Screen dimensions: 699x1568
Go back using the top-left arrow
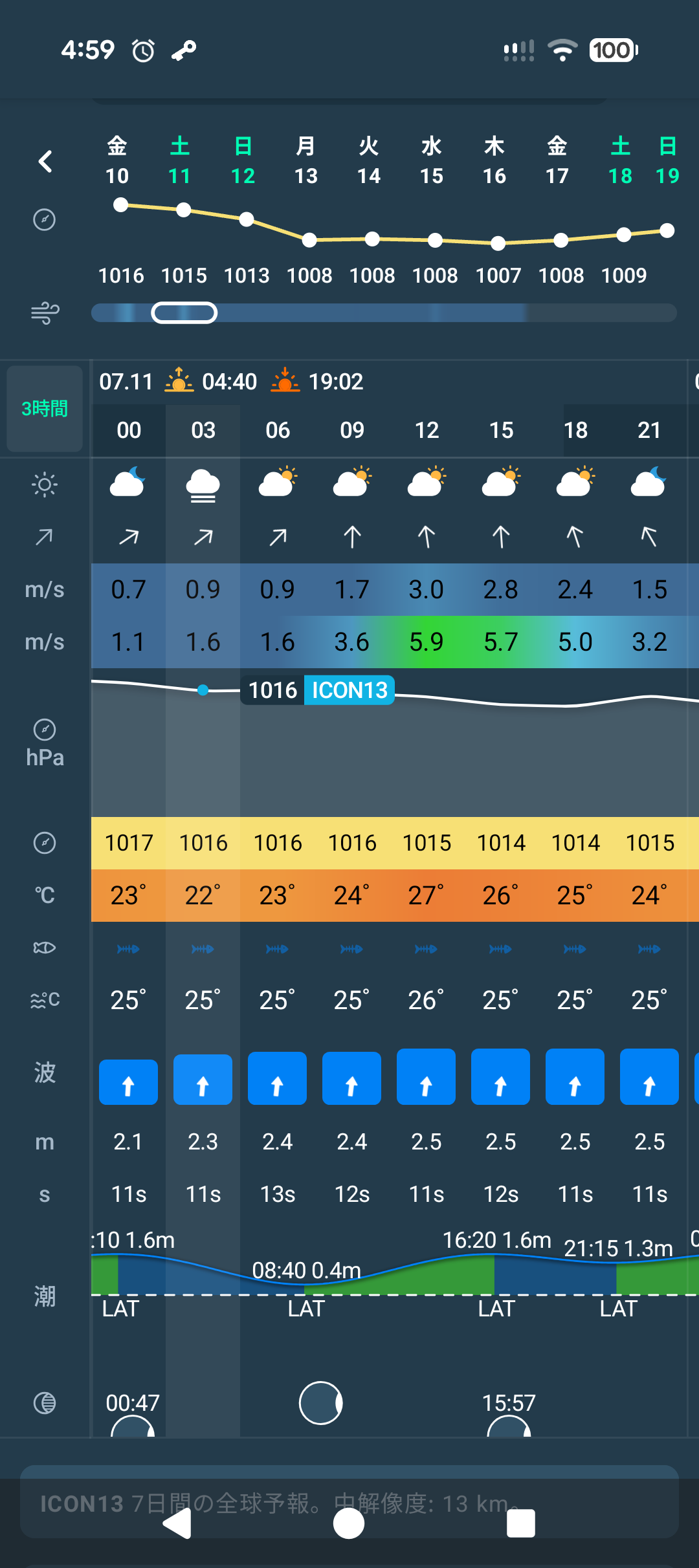coord(45,161)
